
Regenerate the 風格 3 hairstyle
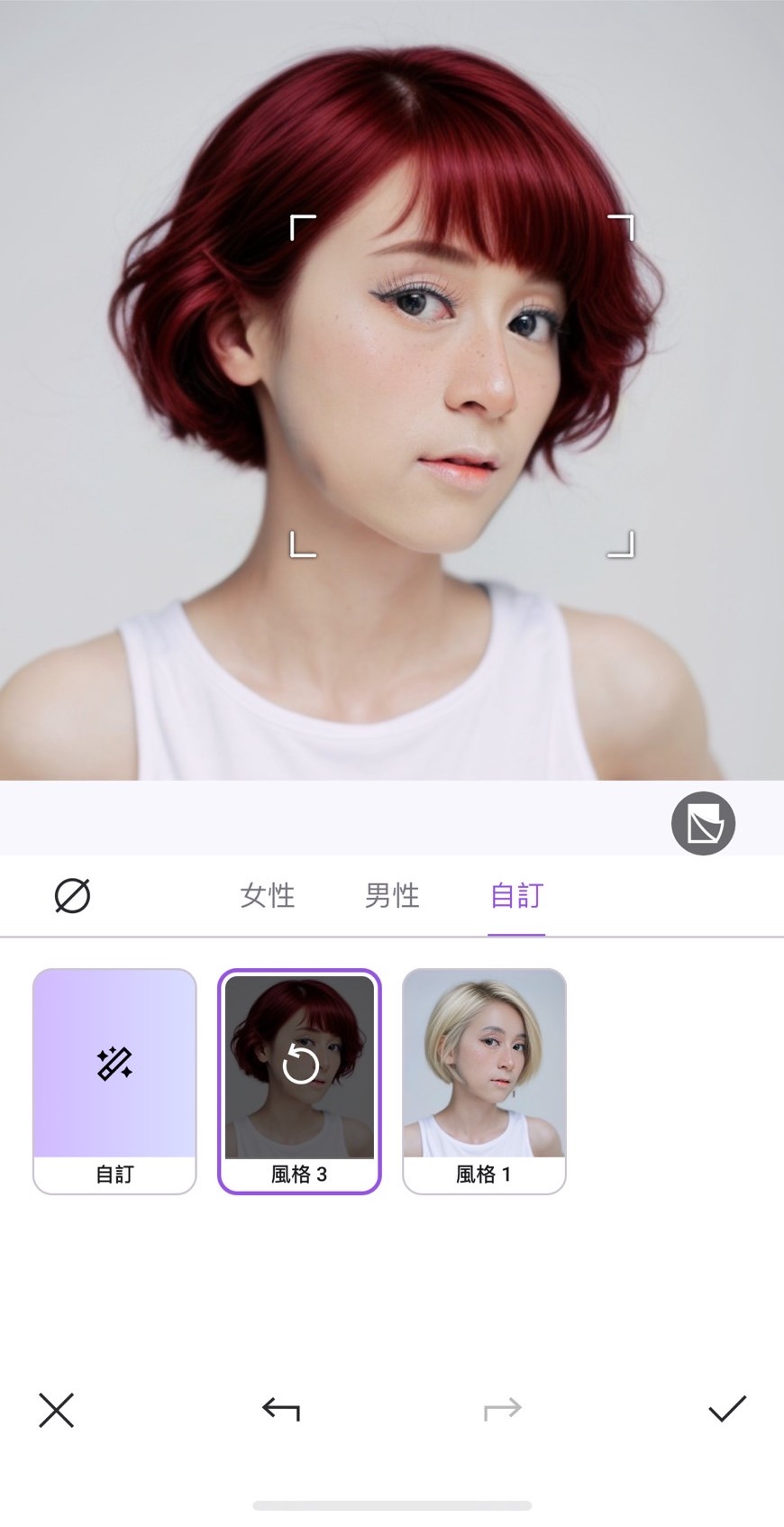[x=299, y=1066]
